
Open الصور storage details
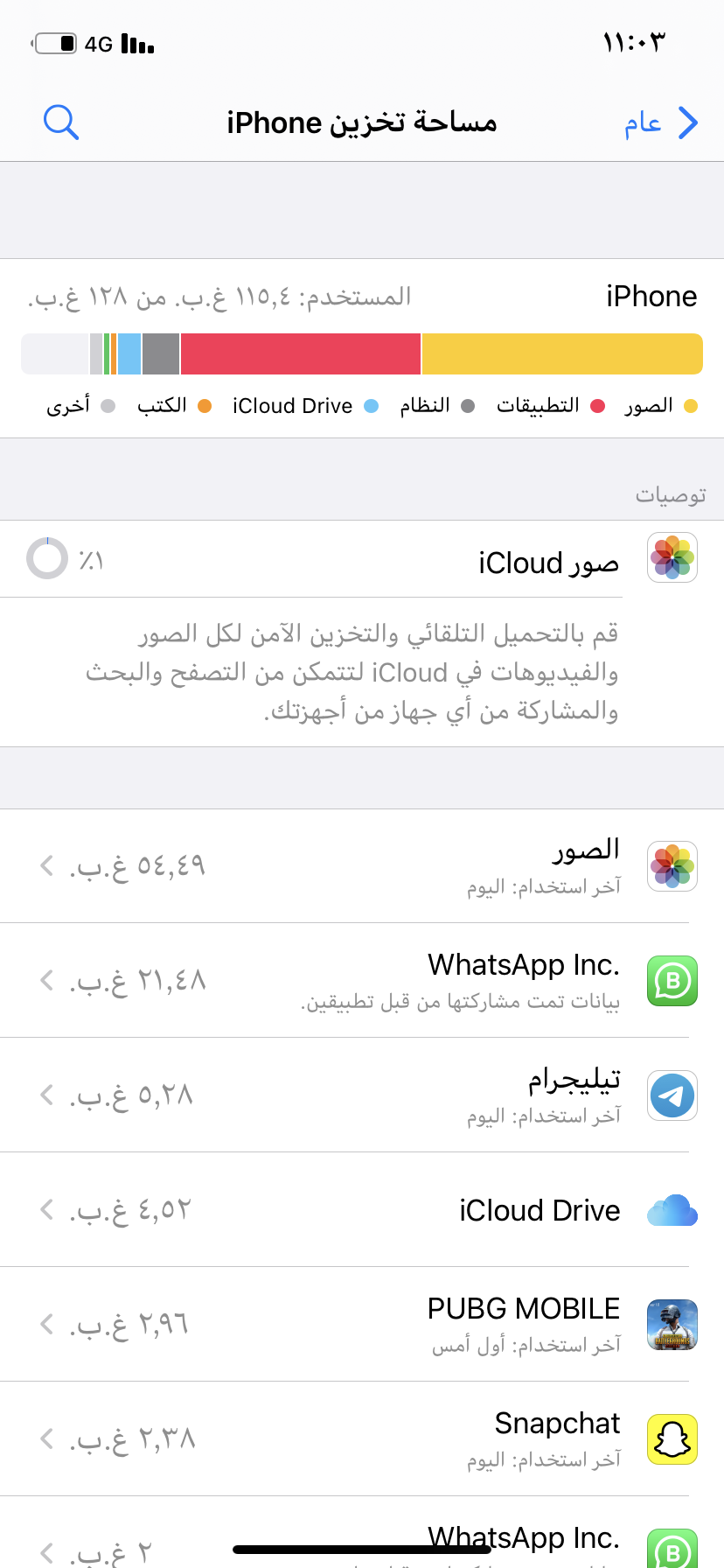click(362, 866)
